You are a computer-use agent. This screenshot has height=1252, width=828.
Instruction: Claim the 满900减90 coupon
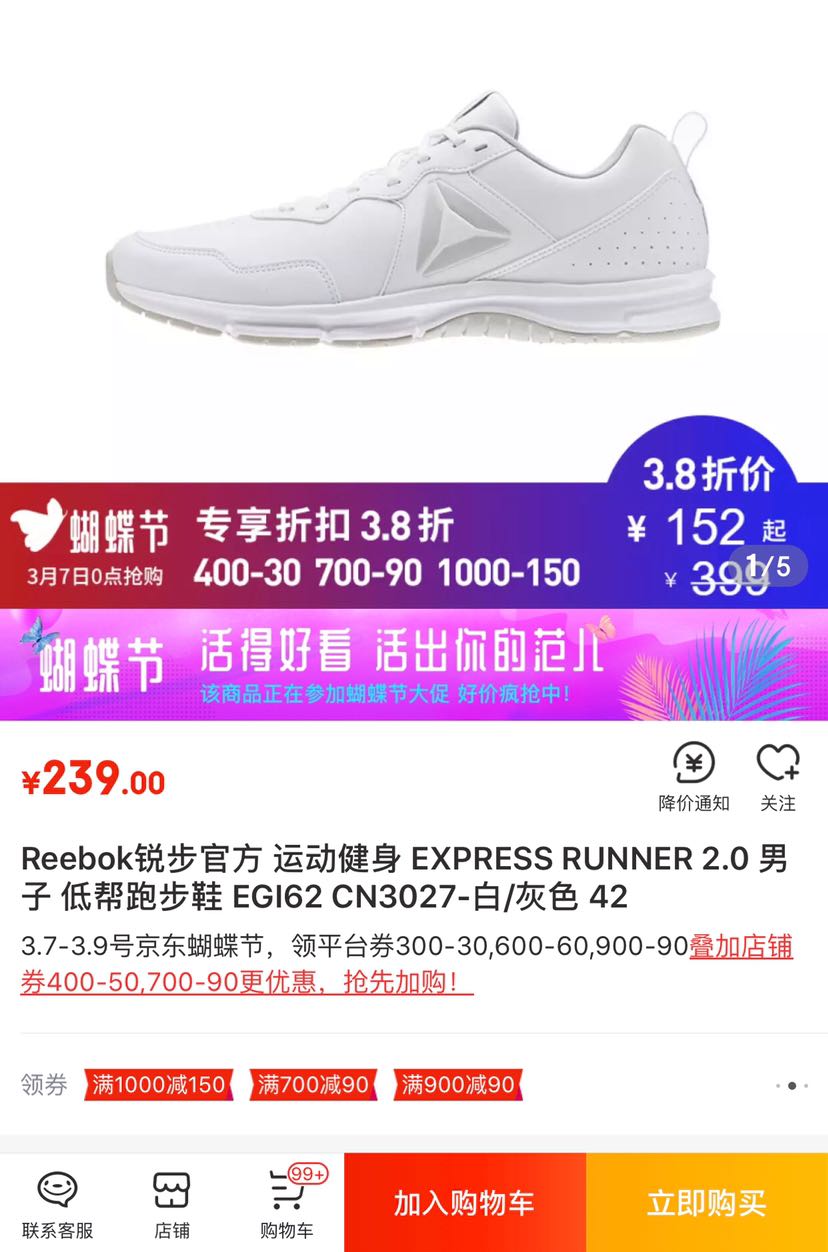458,1085
